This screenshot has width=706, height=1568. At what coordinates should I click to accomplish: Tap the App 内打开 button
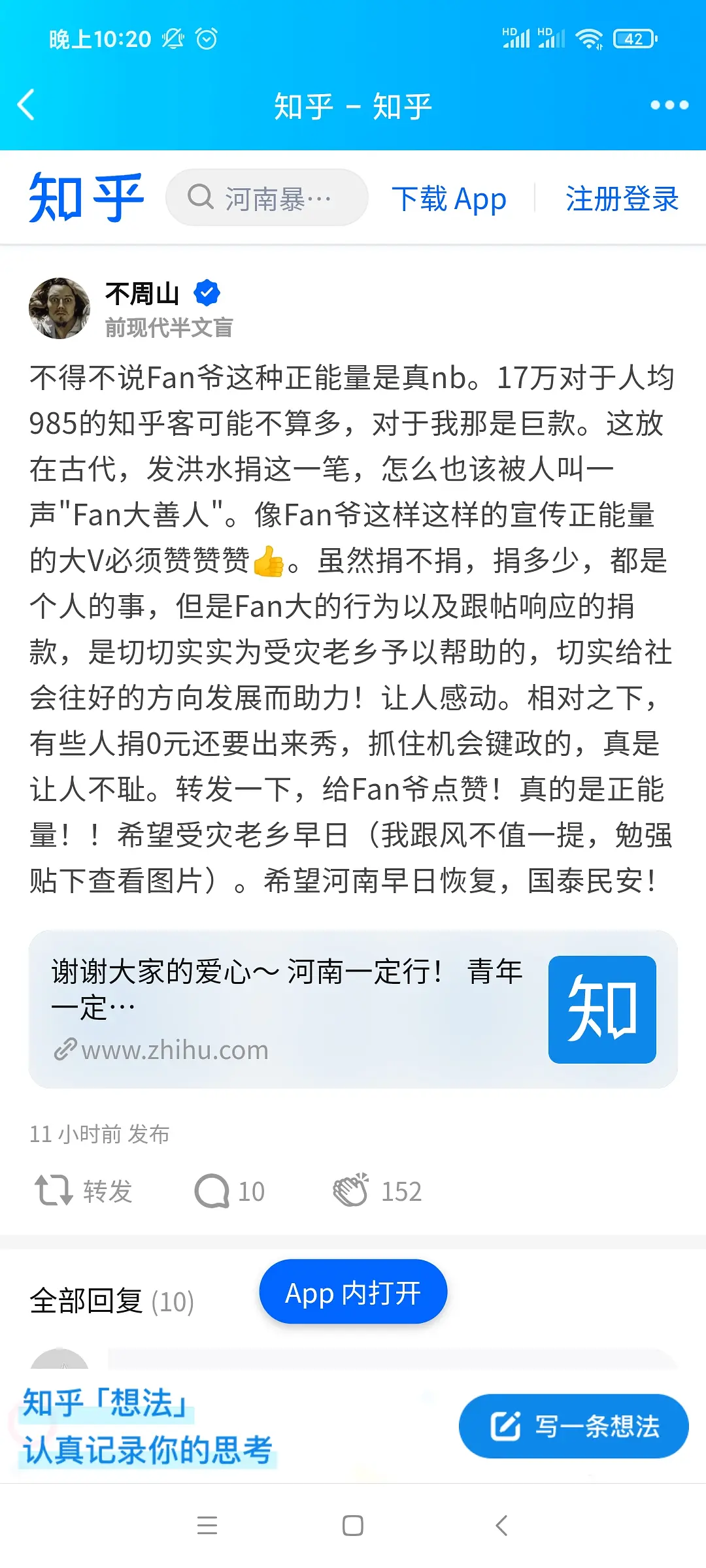353,1293
